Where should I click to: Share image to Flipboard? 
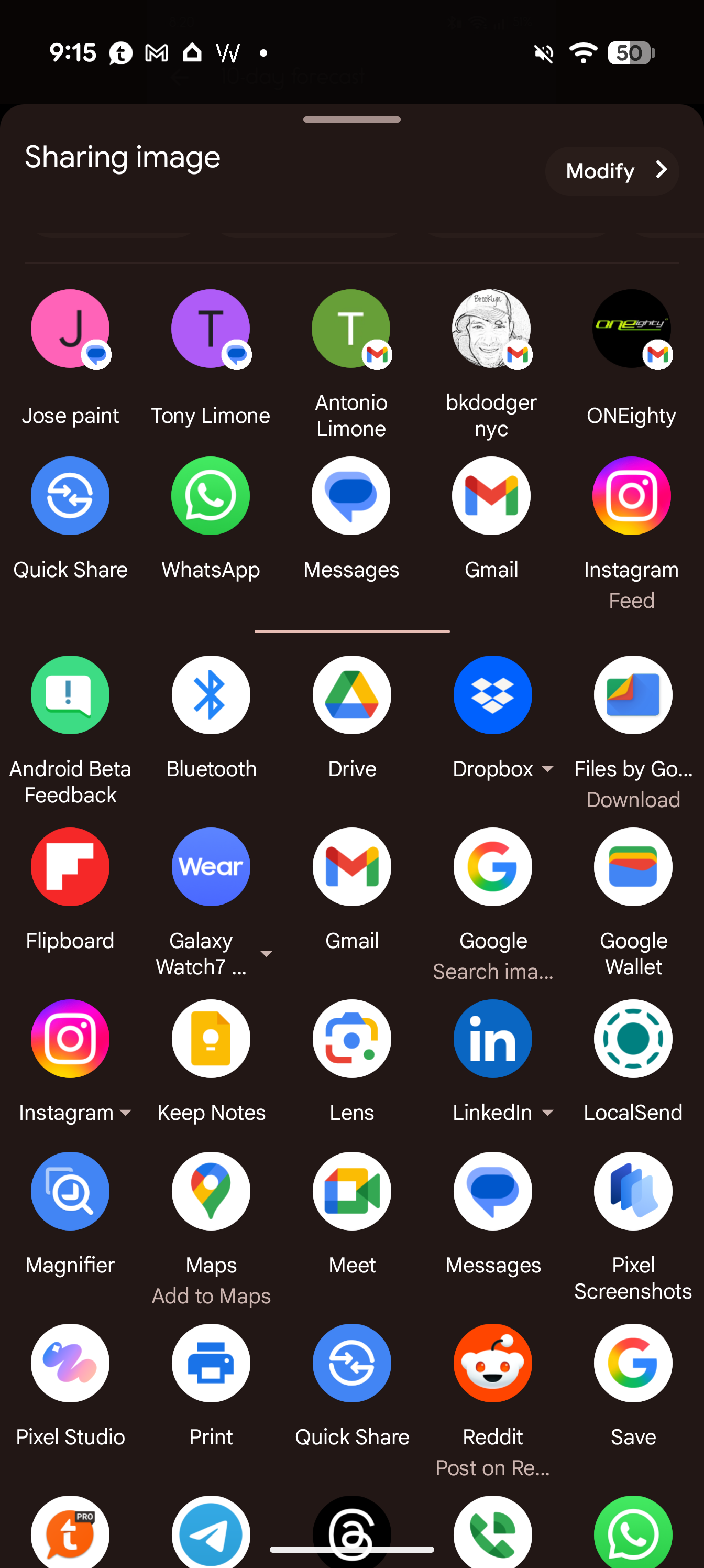pyautogui.click(x=71, y=867)
